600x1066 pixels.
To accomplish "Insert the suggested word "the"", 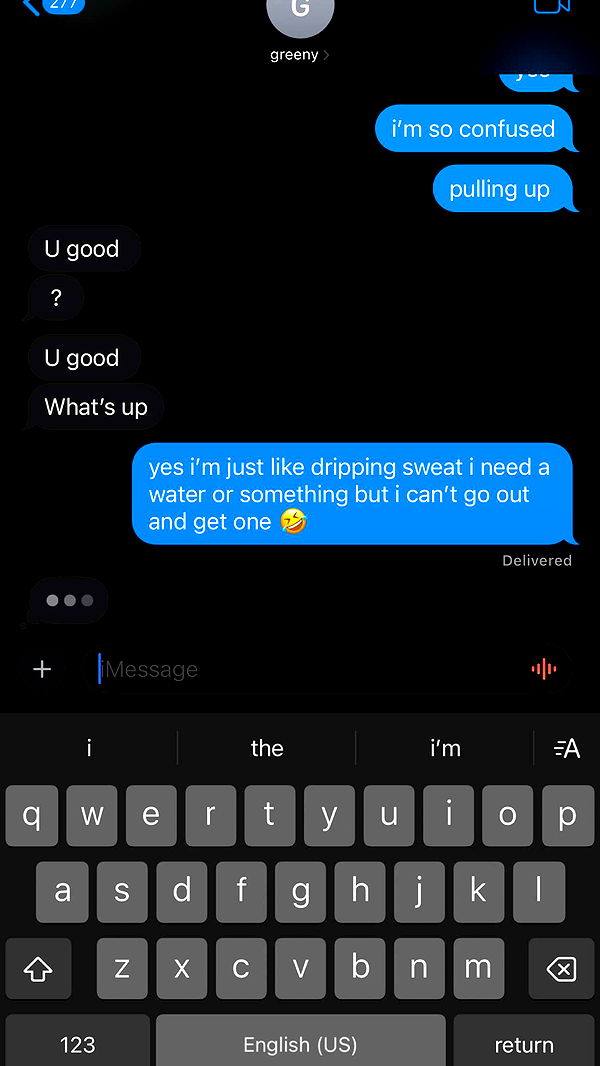I will click(267, 748).
